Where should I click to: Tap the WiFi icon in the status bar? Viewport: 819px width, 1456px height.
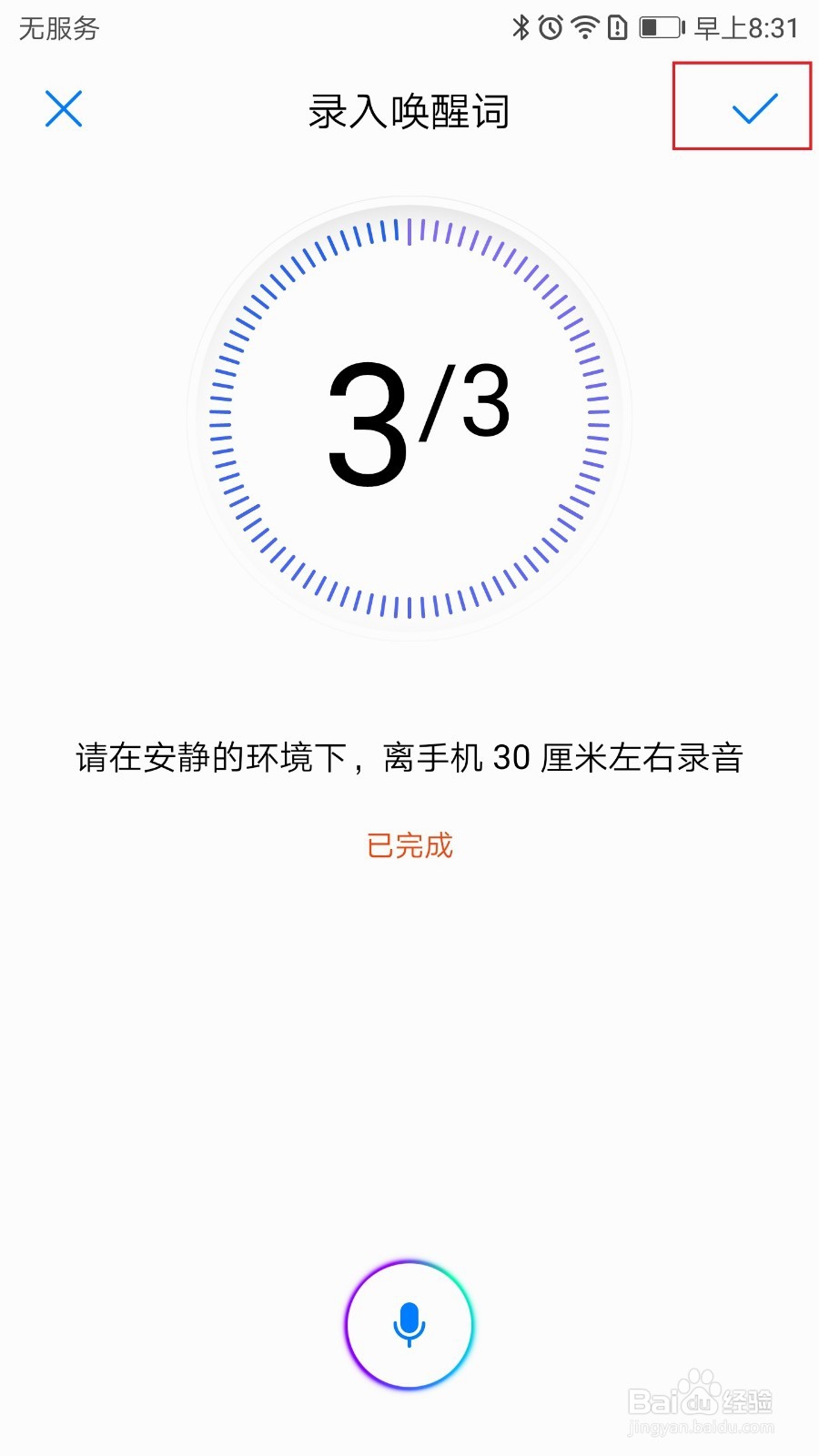[x=583, y=27]
